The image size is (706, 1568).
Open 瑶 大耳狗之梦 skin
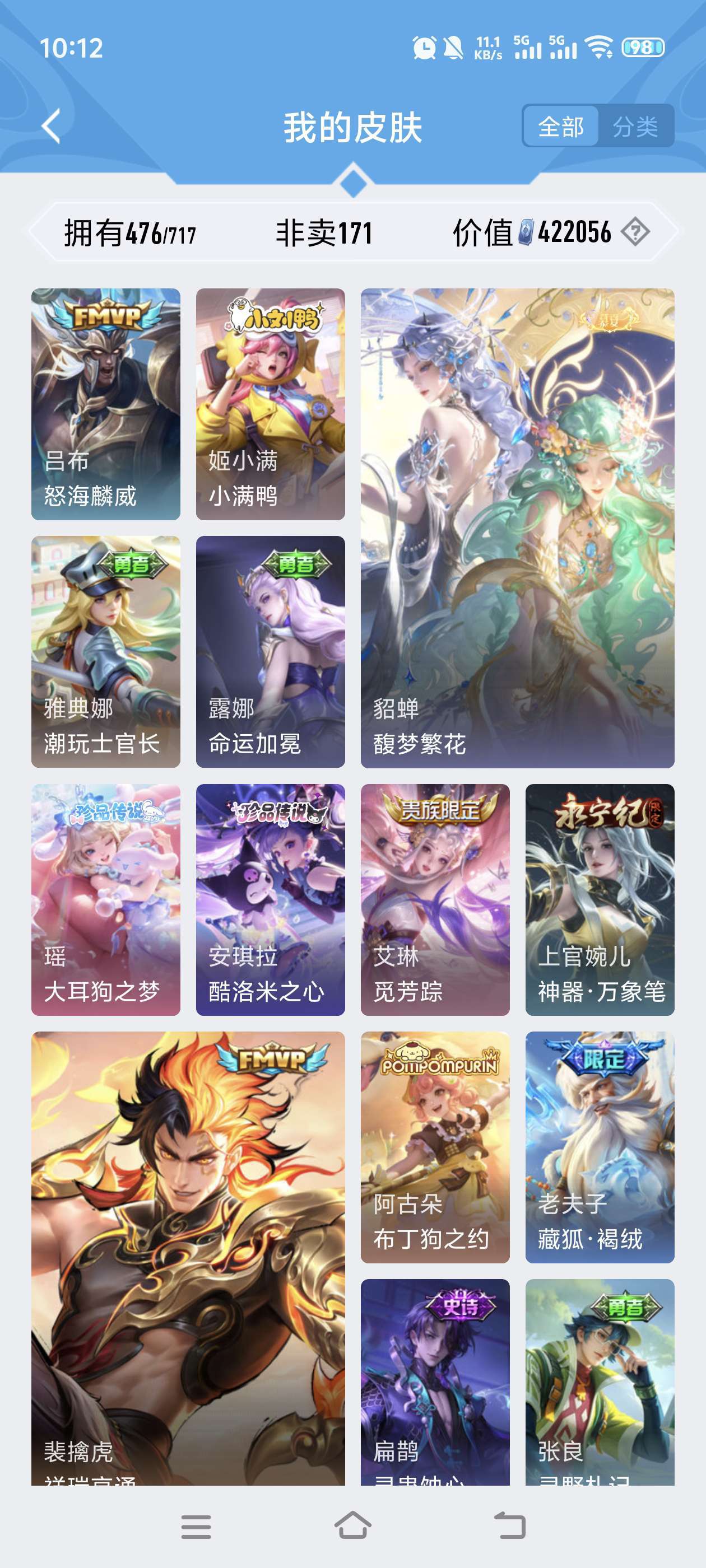[x=106, y=899]
